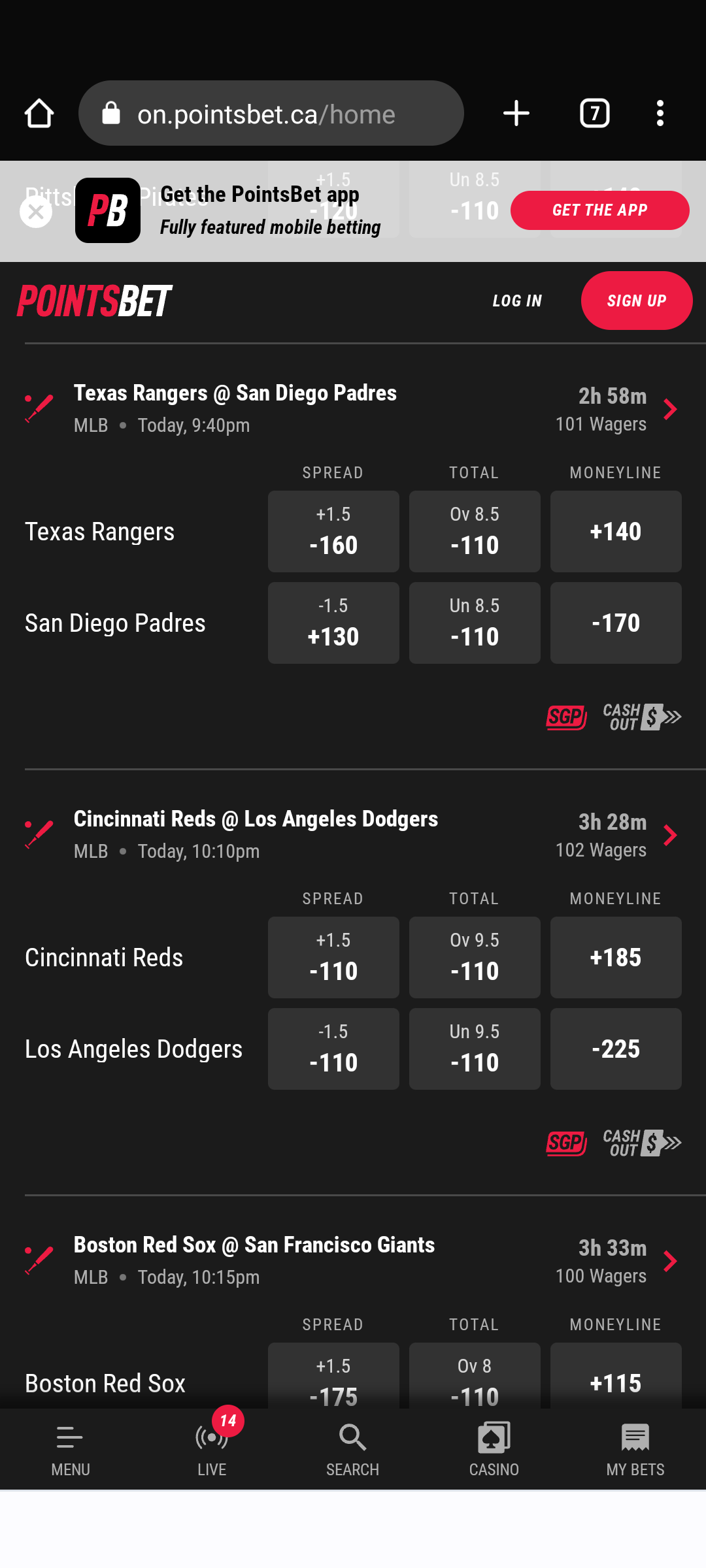Viewport: 706px width, 1568px height.
Task: Bet San Diego Padres moneyline -170
Action: [x=616, y=623]
